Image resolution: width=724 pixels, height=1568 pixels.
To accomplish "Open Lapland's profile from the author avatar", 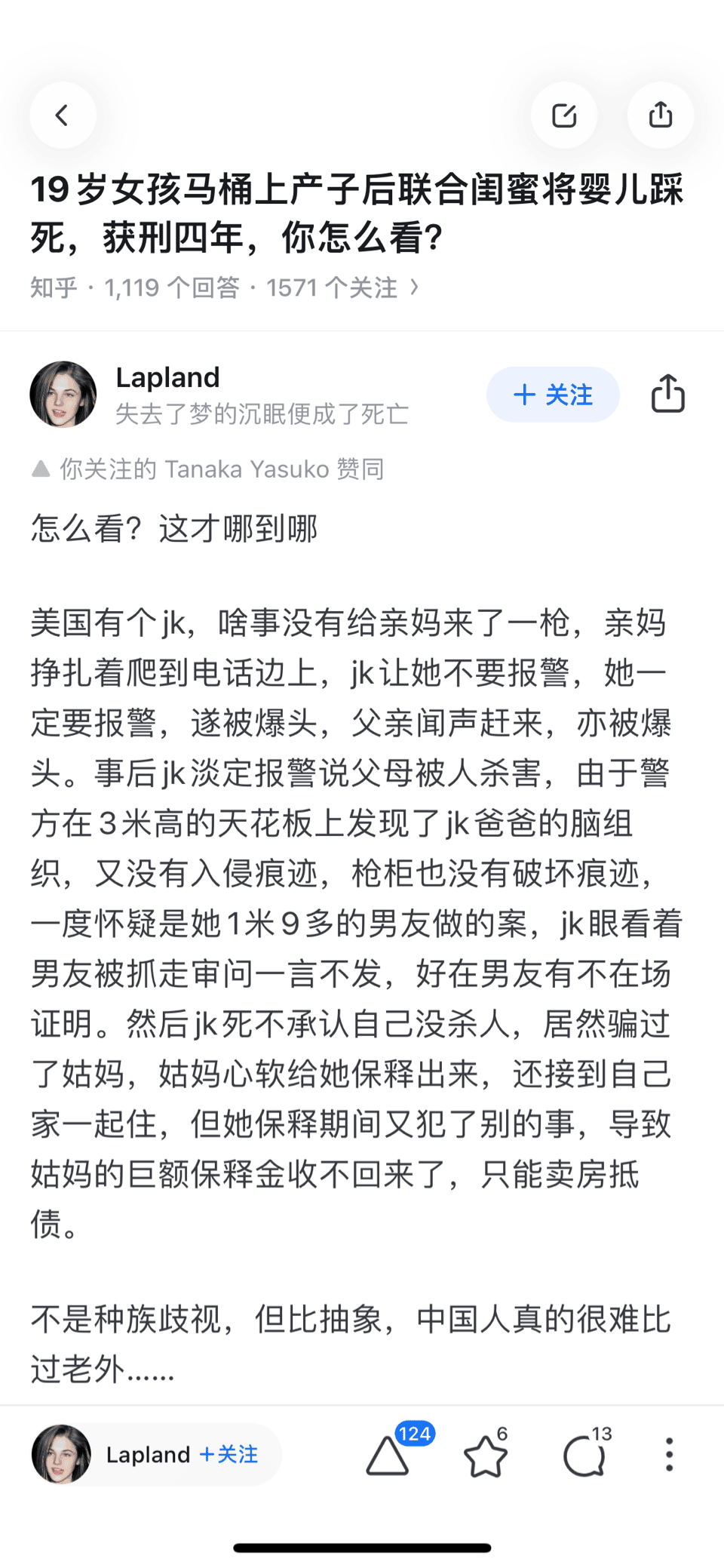I will [x=63, y=395].
